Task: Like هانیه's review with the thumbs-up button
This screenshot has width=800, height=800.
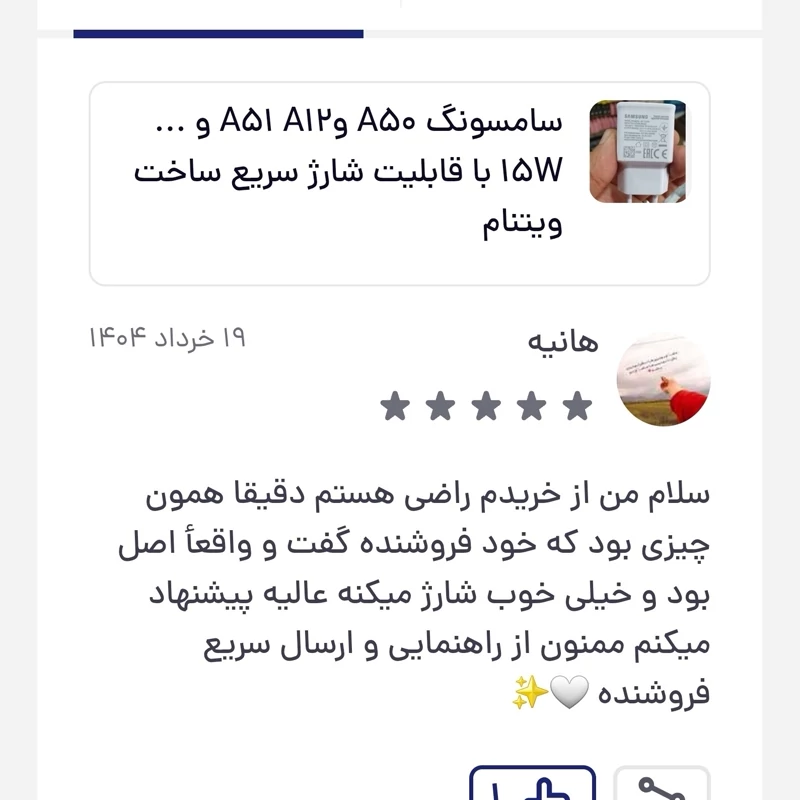Action: coord(533,785)
